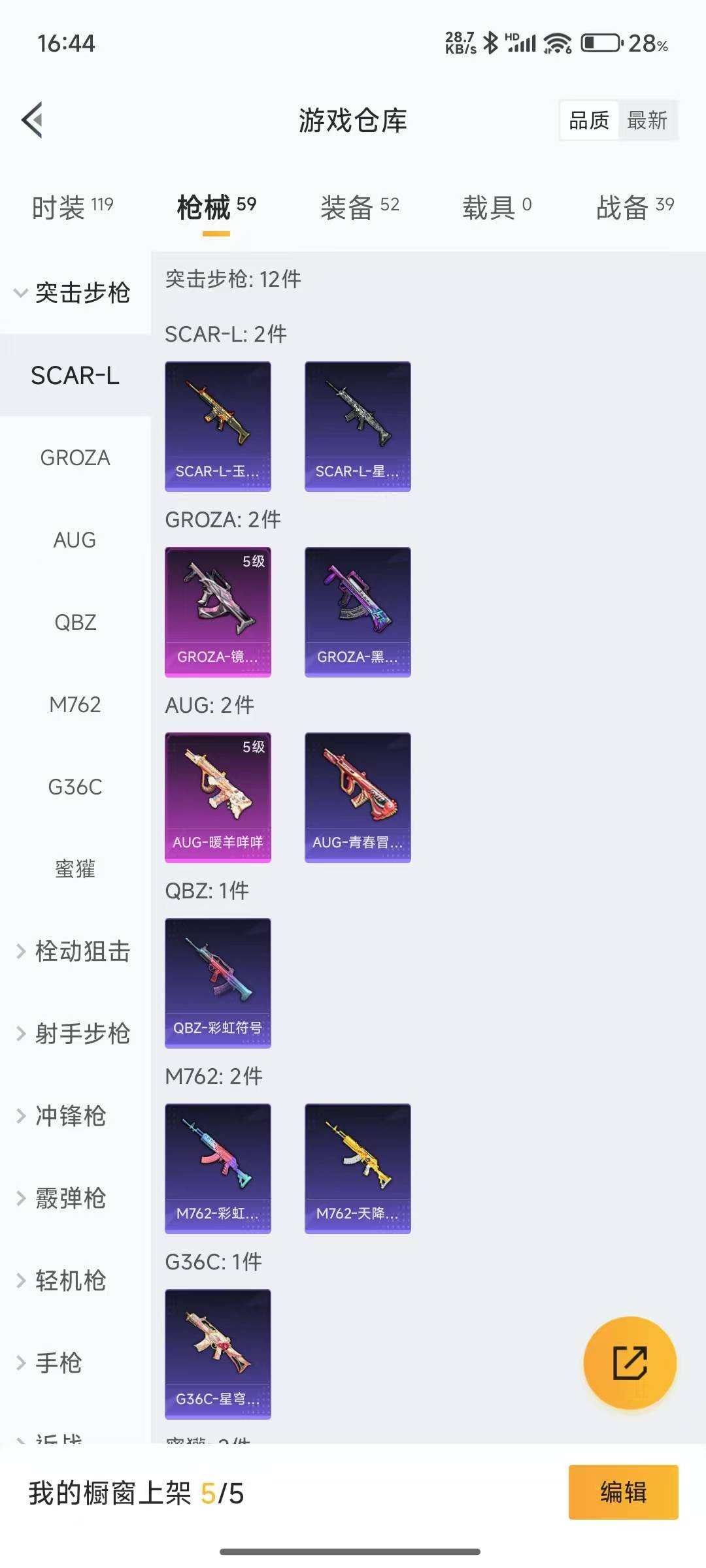Open the 载具 tab
Viewport: 706px width, 1568px height.
(x=497, y=208)
